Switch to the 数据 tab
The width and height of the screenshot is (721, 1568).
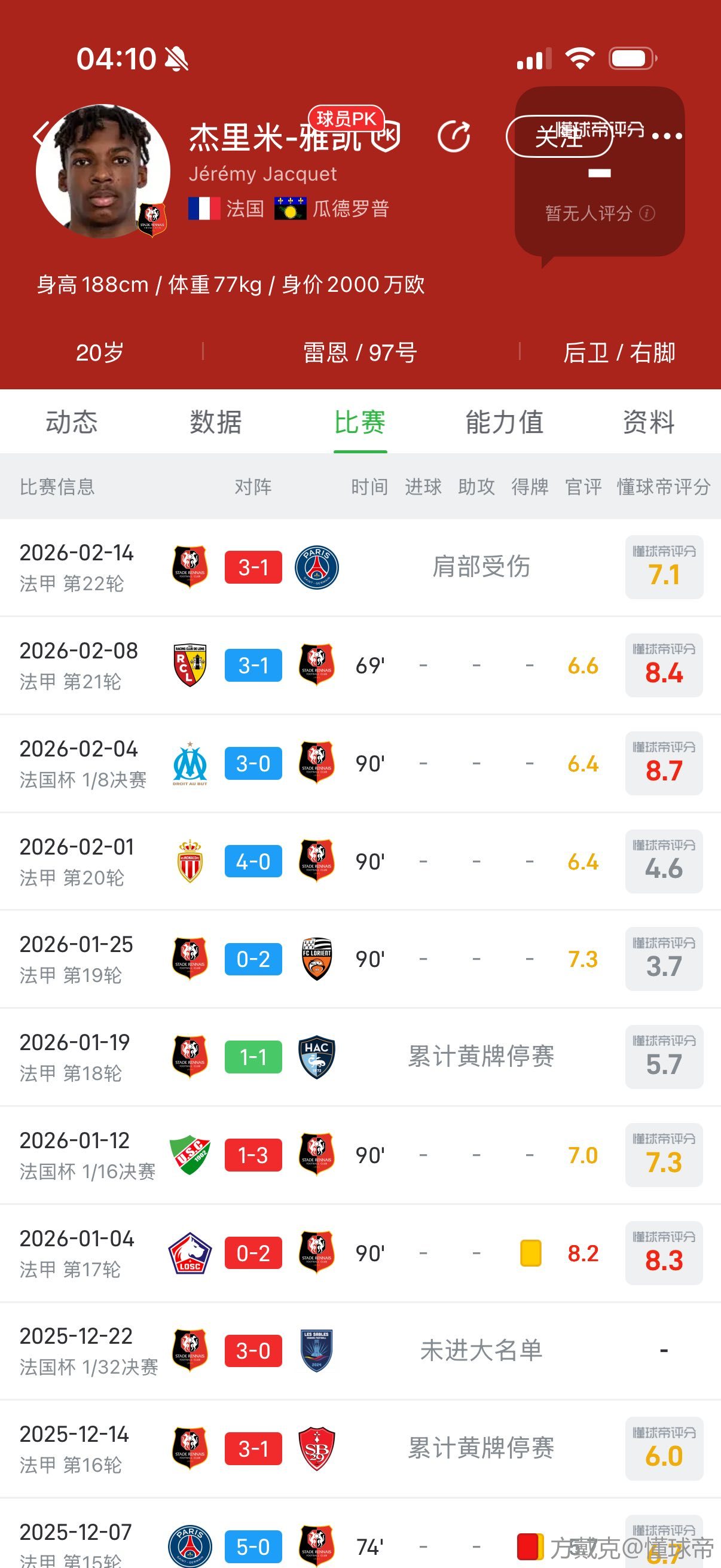(216, 422)
